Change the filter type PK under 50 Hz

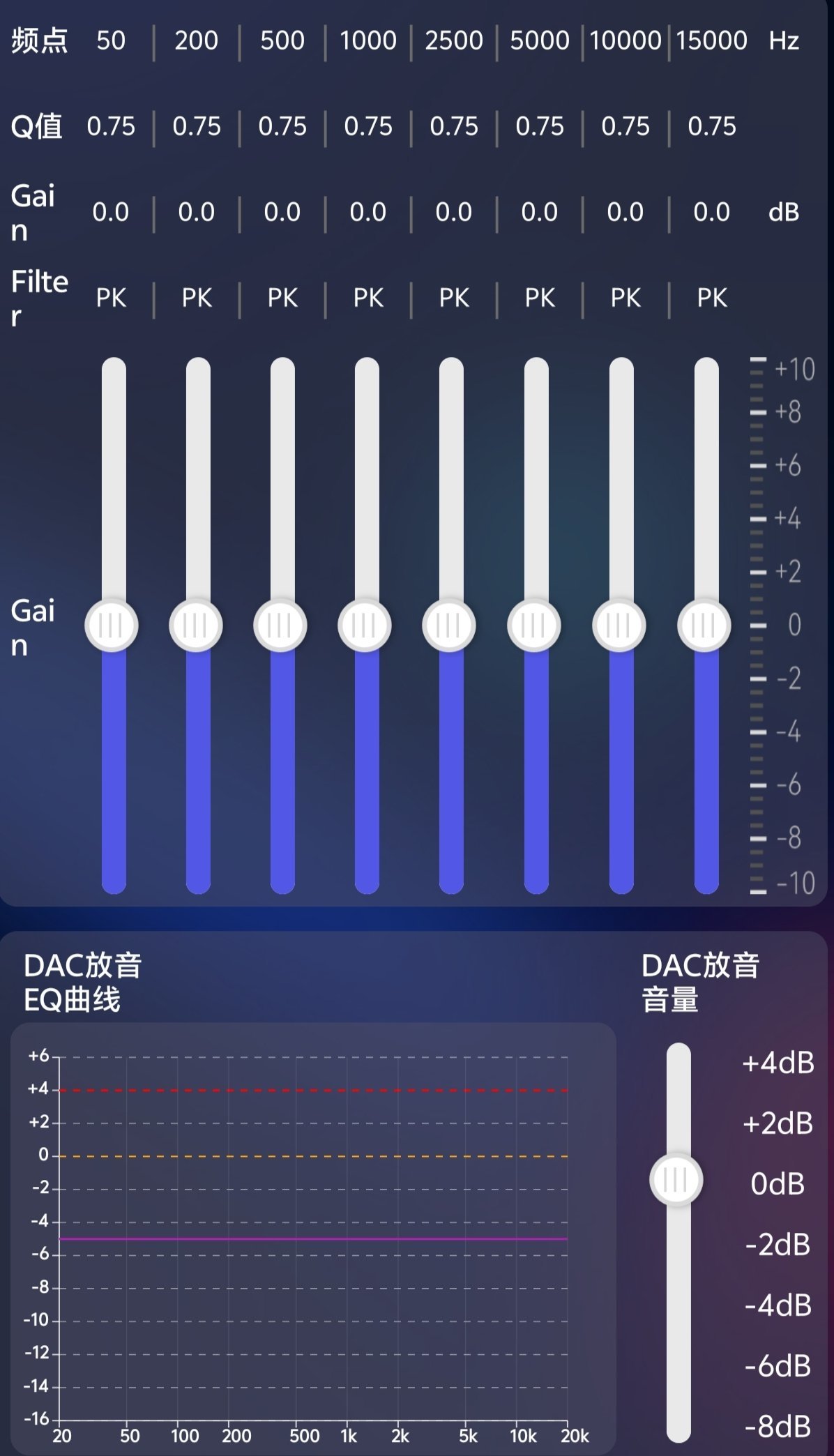tap(111, 298)
